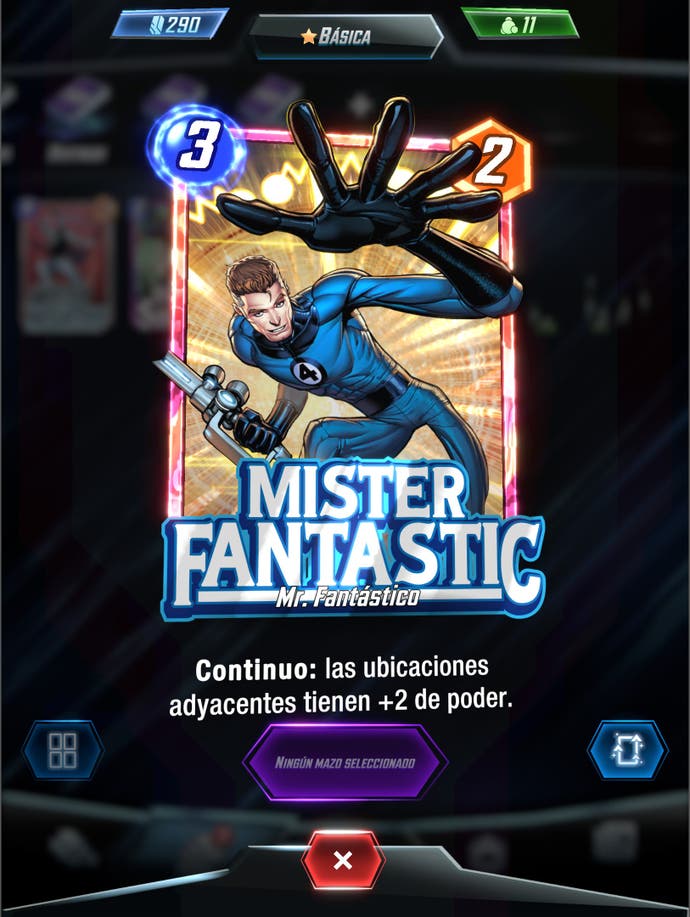Tap the flip card hexagon icon
690x917 pixels.
coord(627,750)
